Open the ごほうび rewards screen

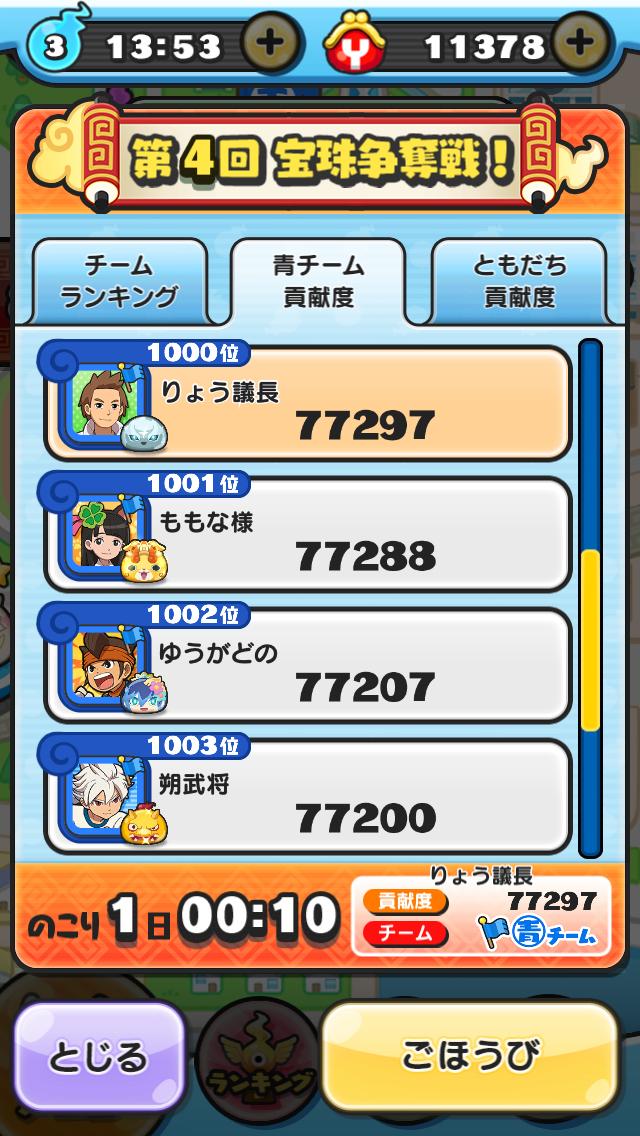pos(469,1056)
